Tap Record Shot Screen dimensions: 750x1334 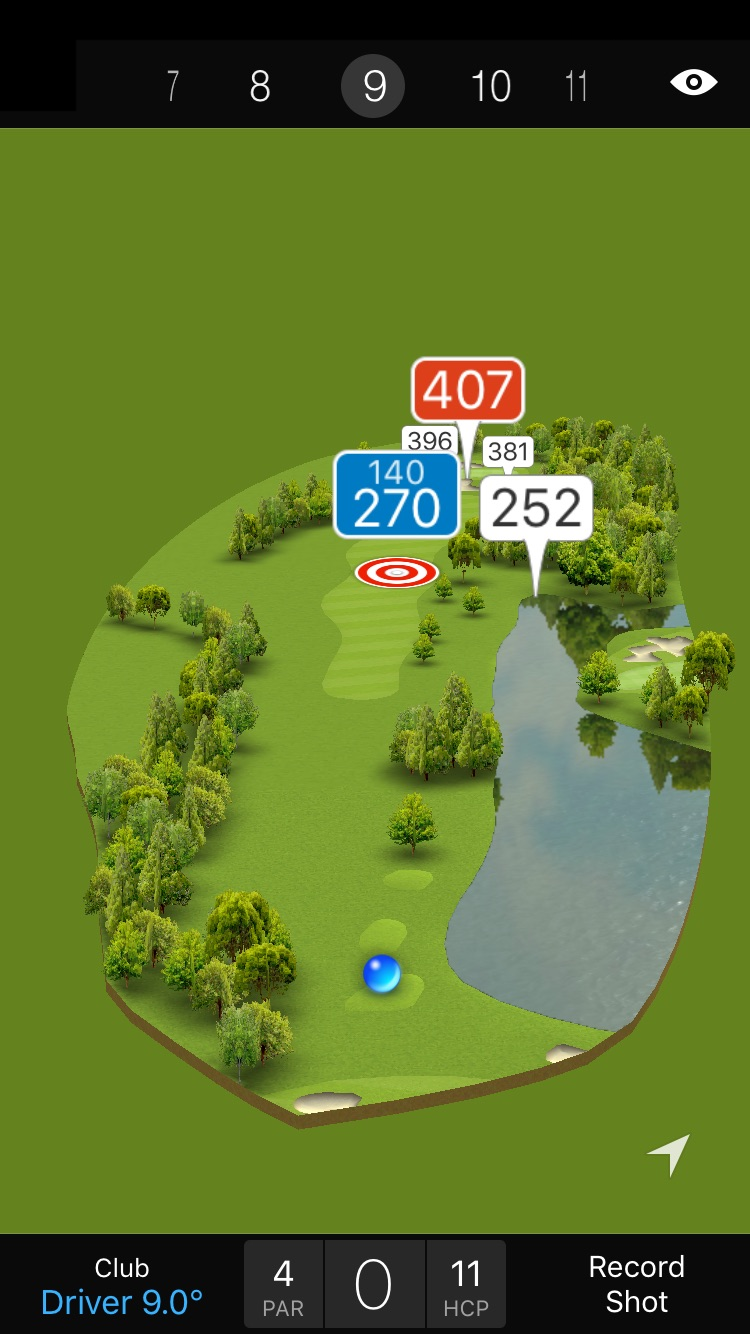[636, 1285]
